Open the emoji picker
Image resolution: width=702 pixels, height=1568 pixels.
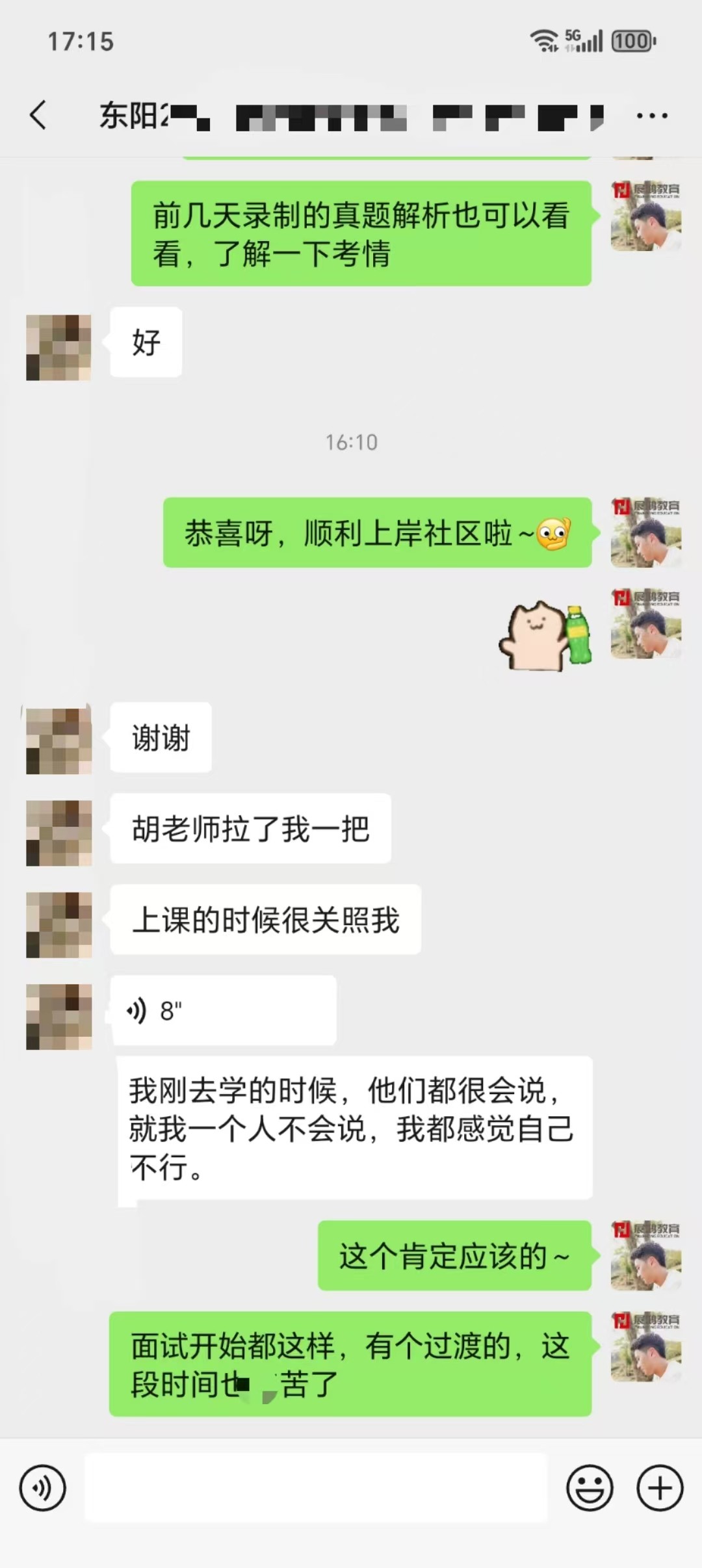(590, 1488)
